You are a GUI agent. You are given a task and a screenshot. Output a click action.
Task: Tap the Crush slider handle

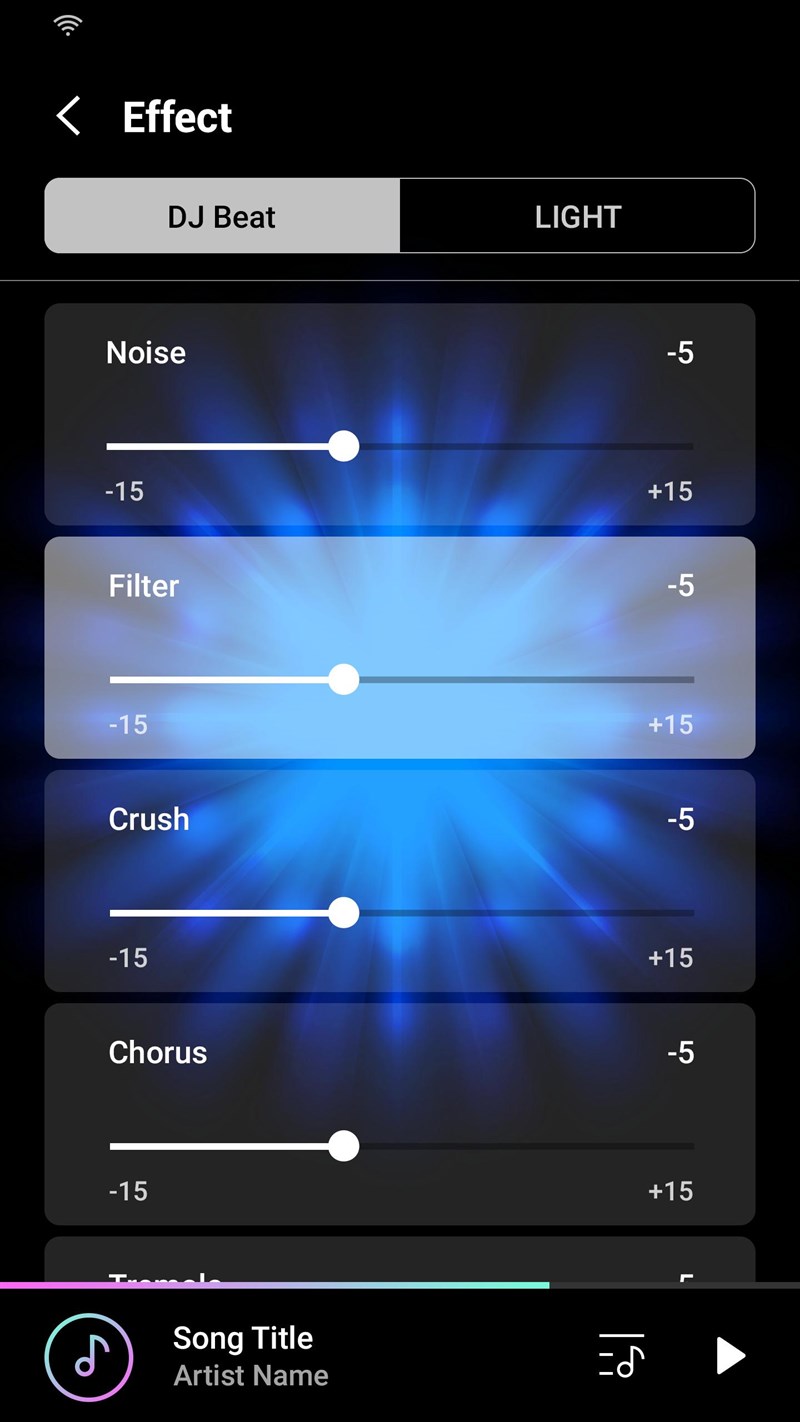[x=344, y=912]
